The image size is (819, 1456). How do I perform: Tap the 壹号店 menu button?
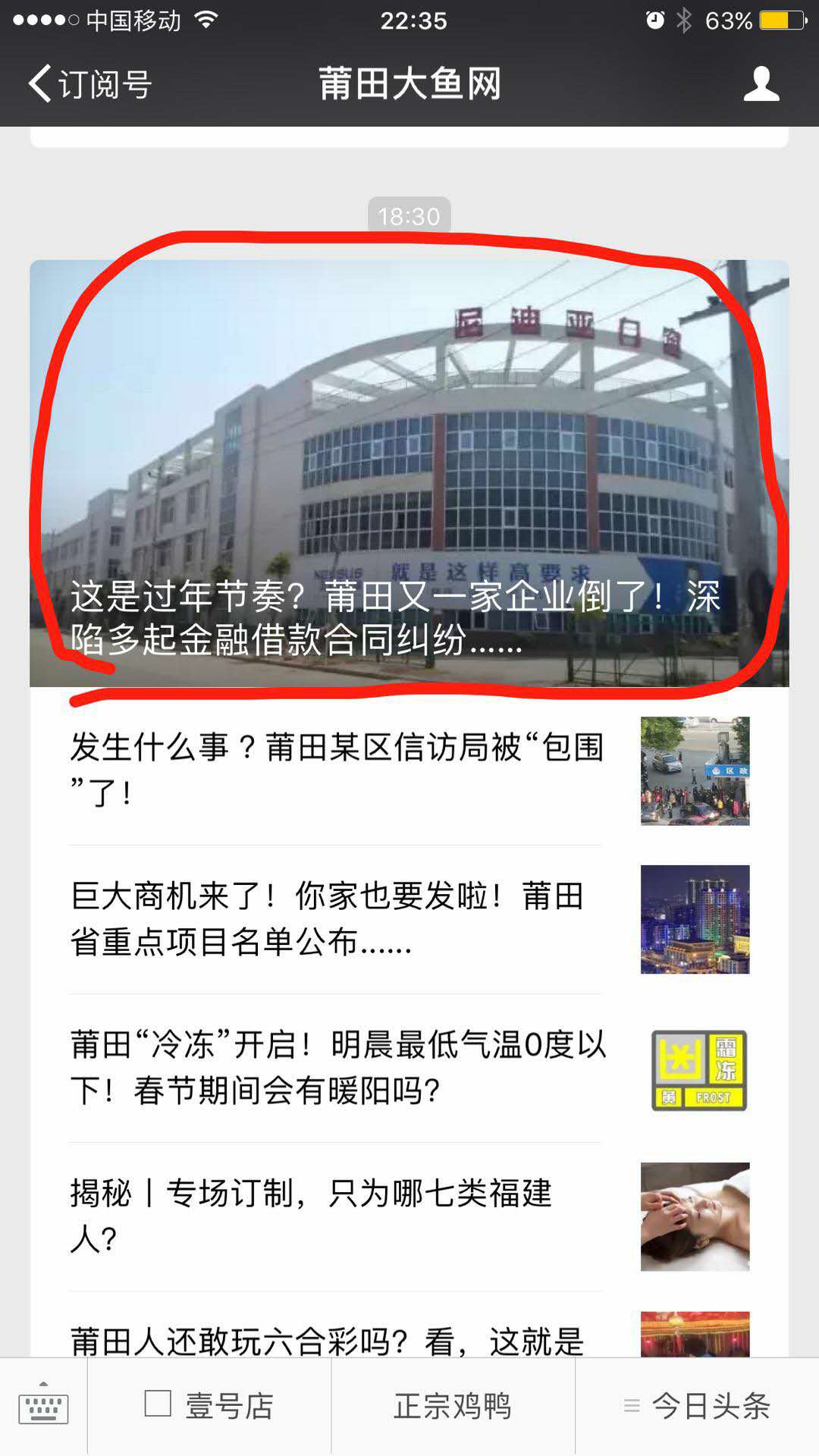coord(209,1407)
